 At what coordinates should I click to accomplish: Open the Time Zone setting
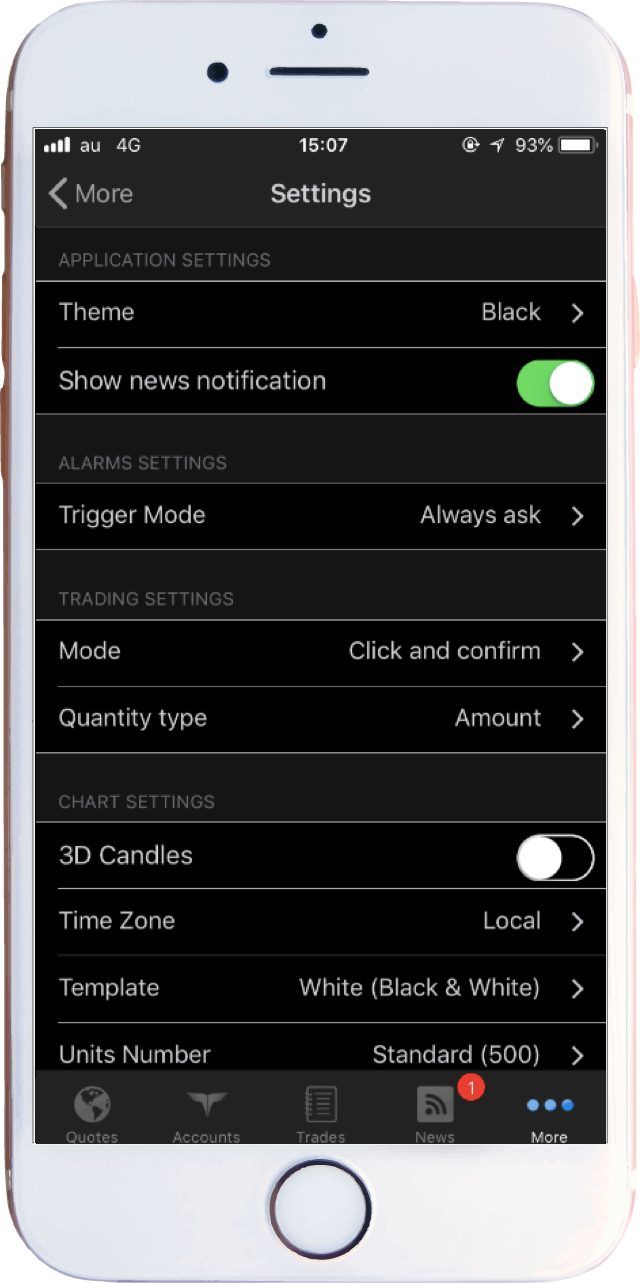[x=320, y=922]
